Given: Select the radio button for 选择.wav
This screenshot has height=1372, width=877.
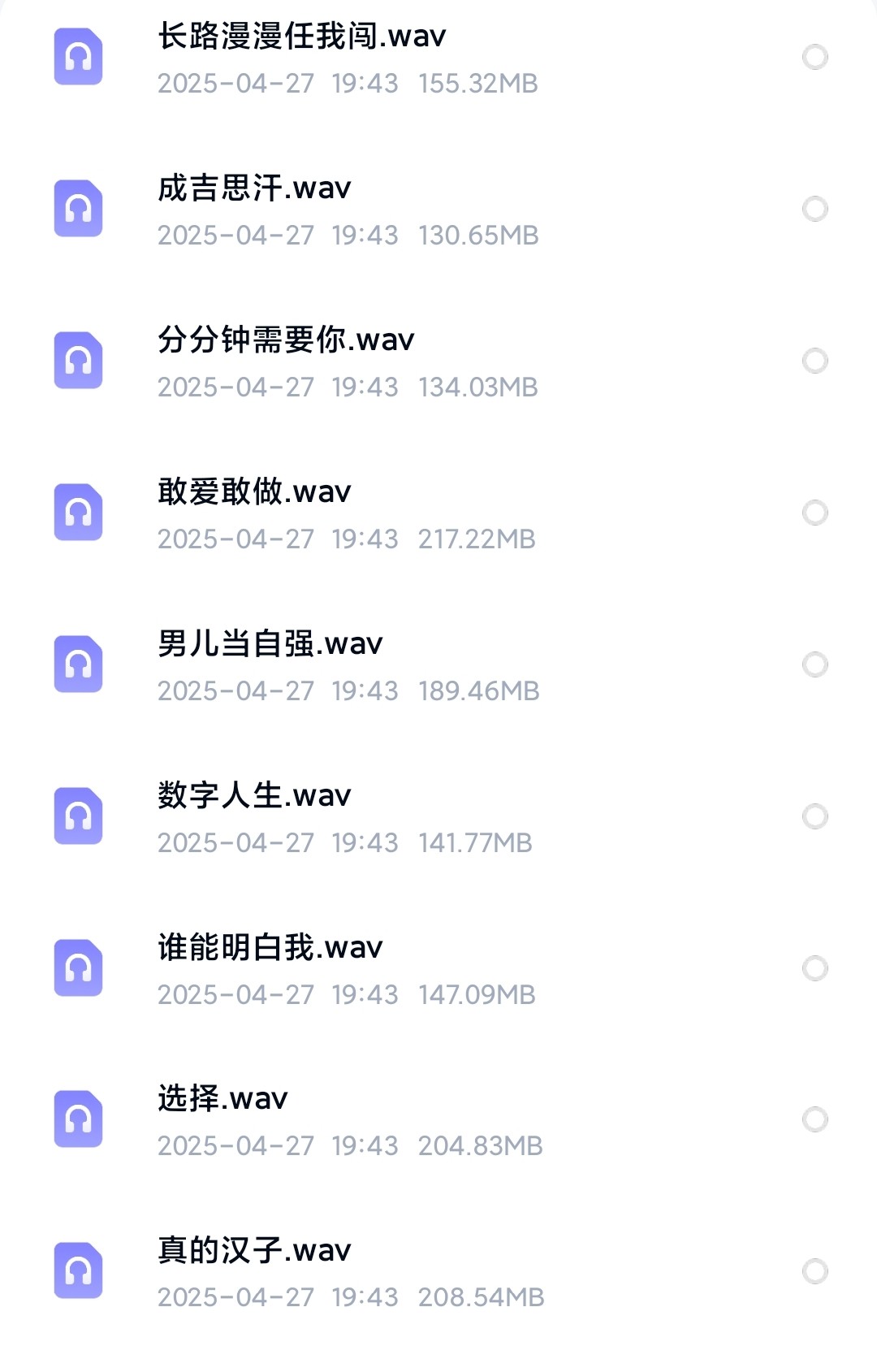Looking at the screenshot, I should click(814, 1119).
